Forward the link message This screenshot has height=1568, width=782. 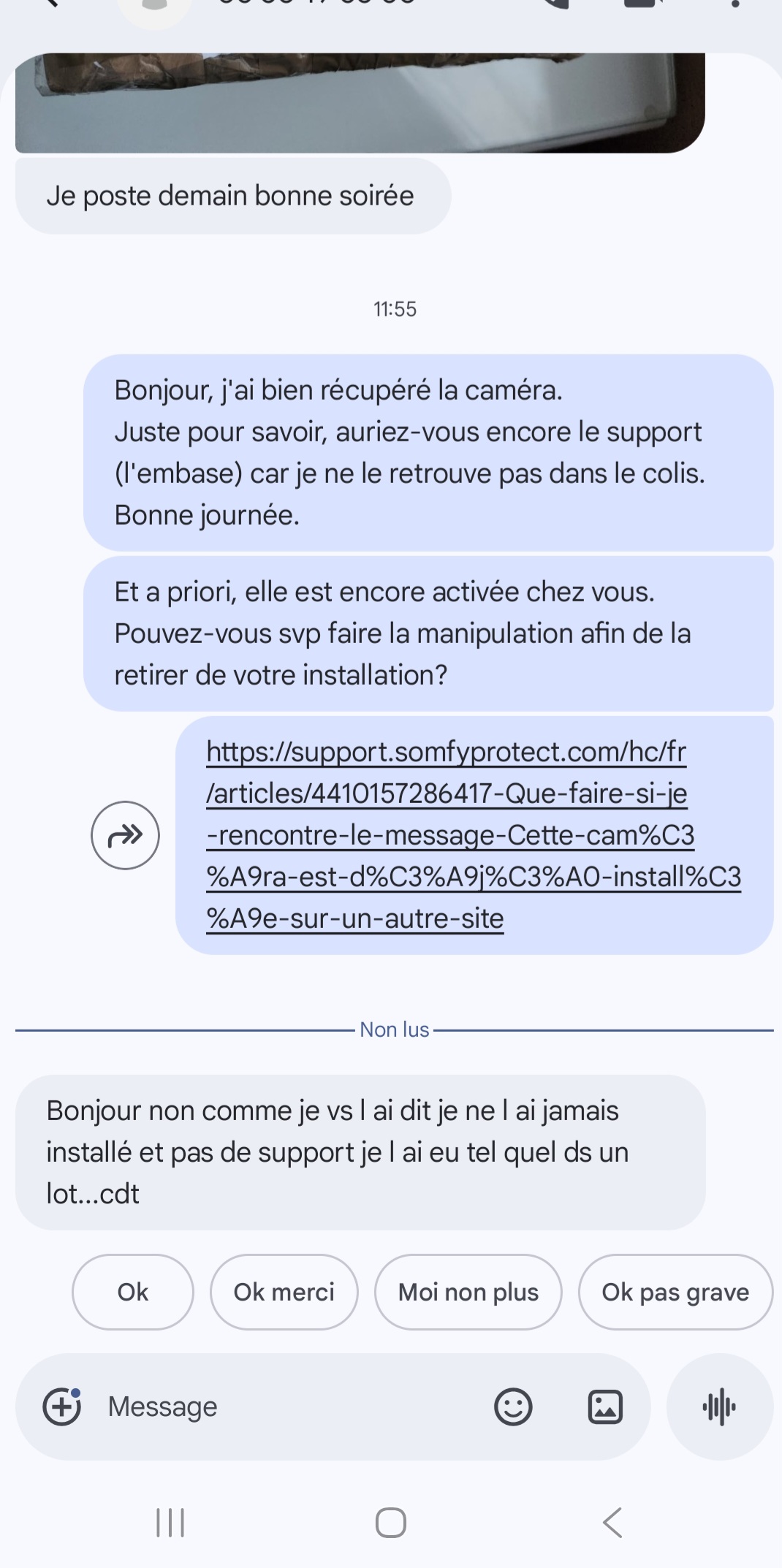(125, 835)
